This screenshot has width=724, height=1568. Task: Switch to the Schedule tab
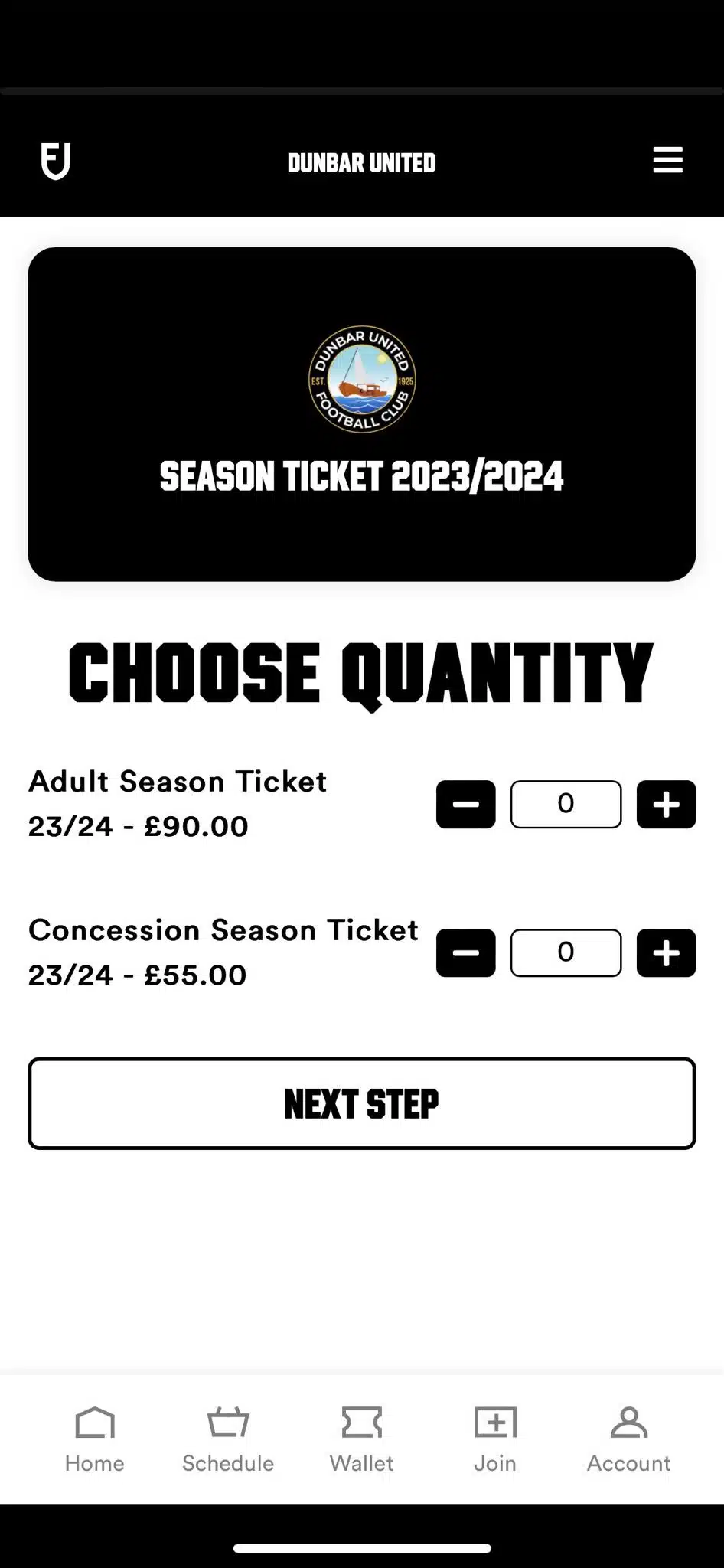228,1439
